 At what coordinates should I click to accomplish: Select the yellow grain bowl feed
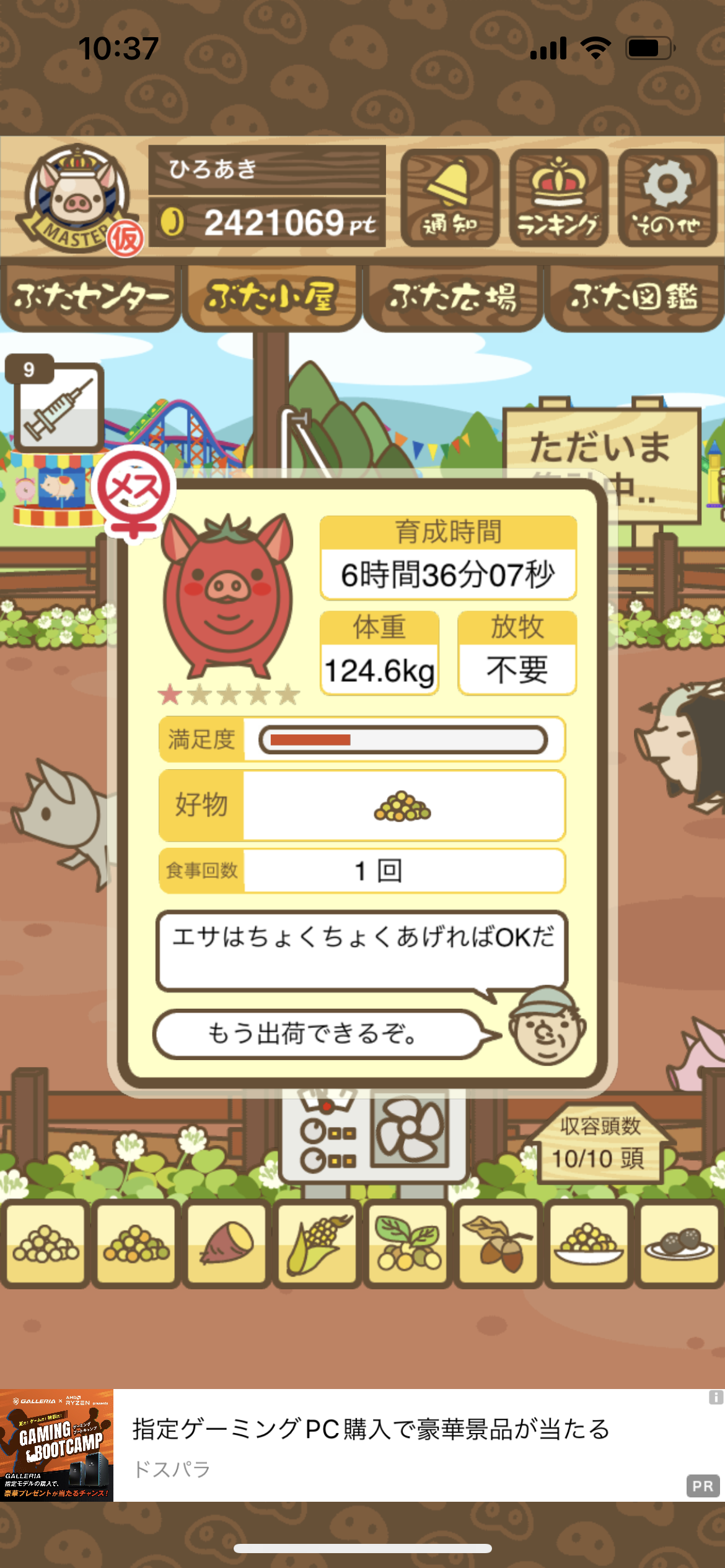589,1243
